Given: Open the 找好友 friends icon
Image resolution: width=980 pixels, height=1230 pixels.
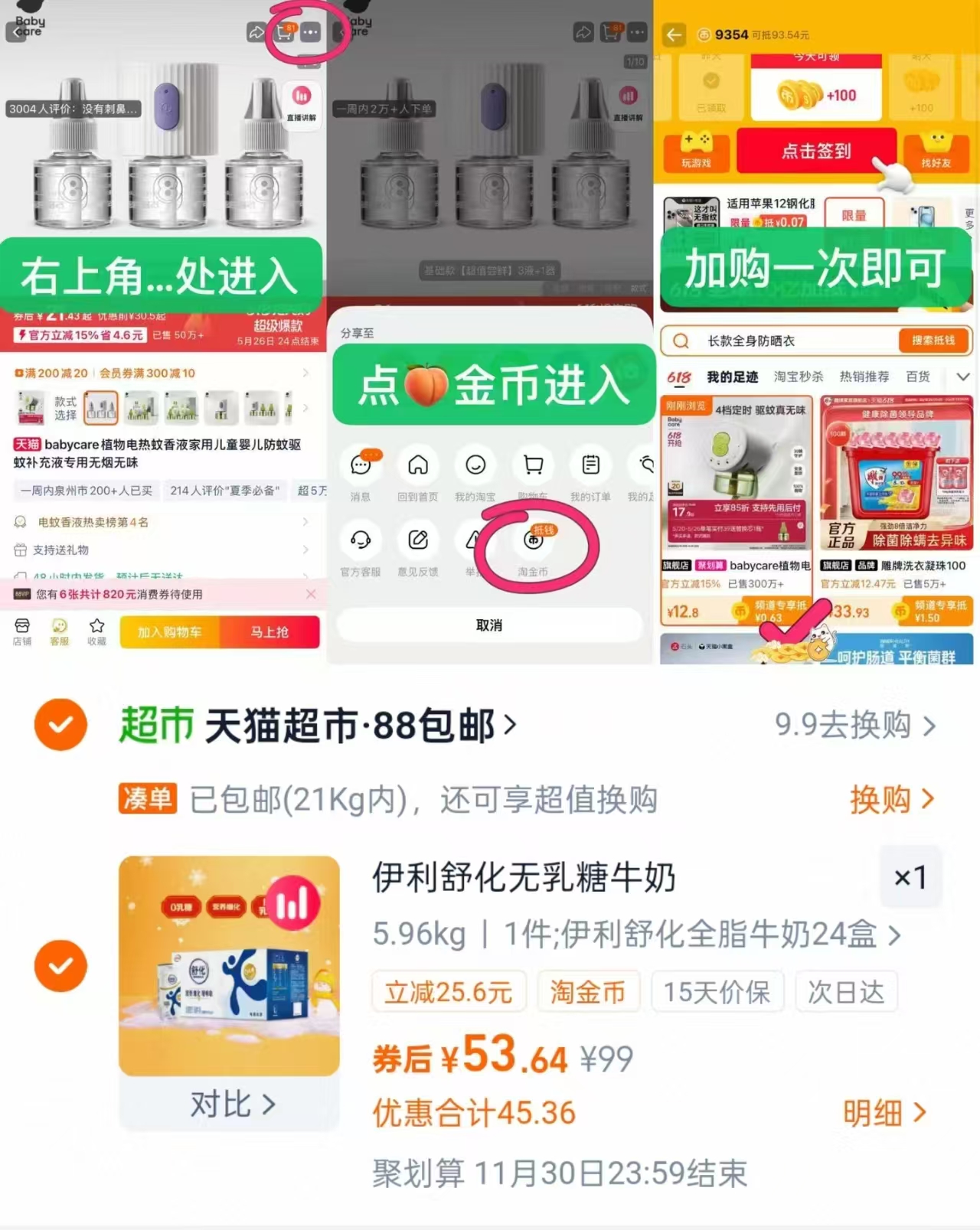Looking at the screenshot, I should (x=937, y=150).
